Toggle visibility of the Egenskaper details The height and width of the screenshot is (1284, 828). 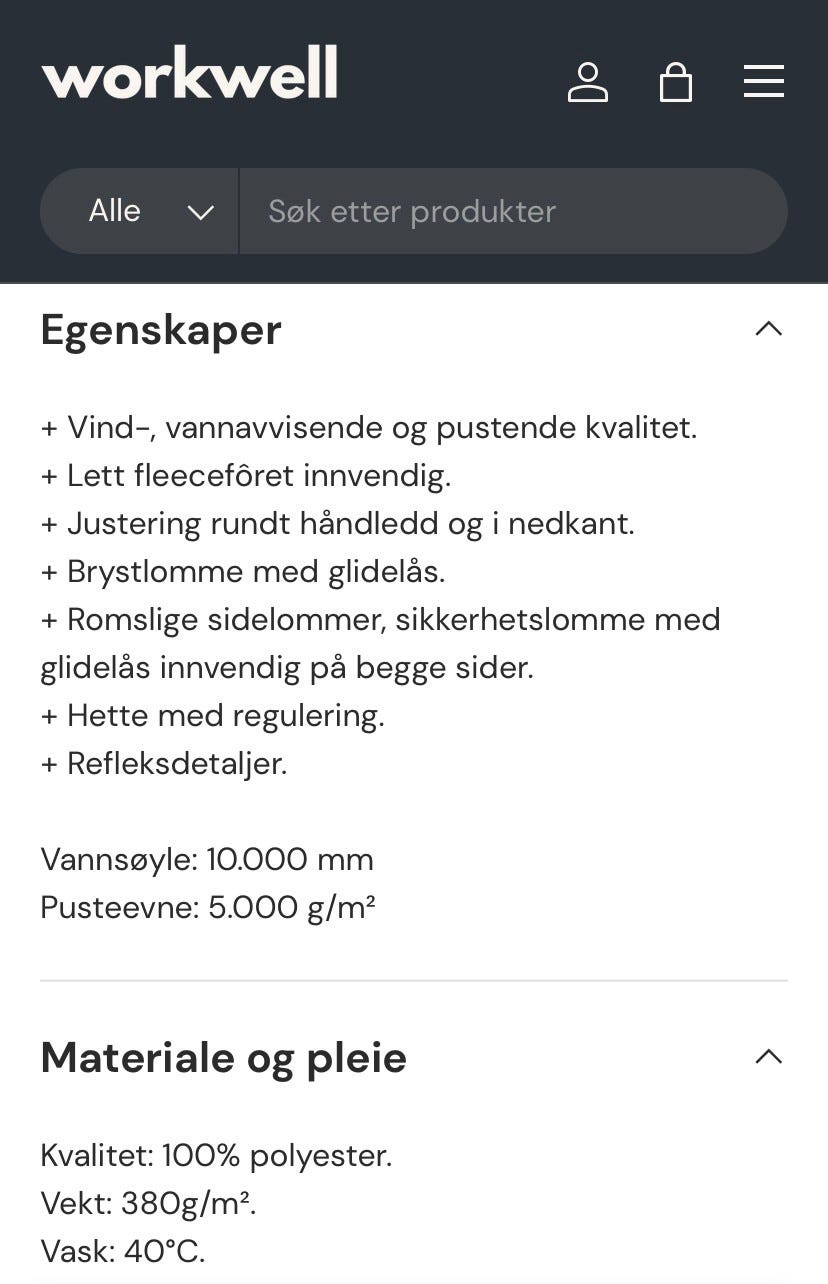(768, 329)
